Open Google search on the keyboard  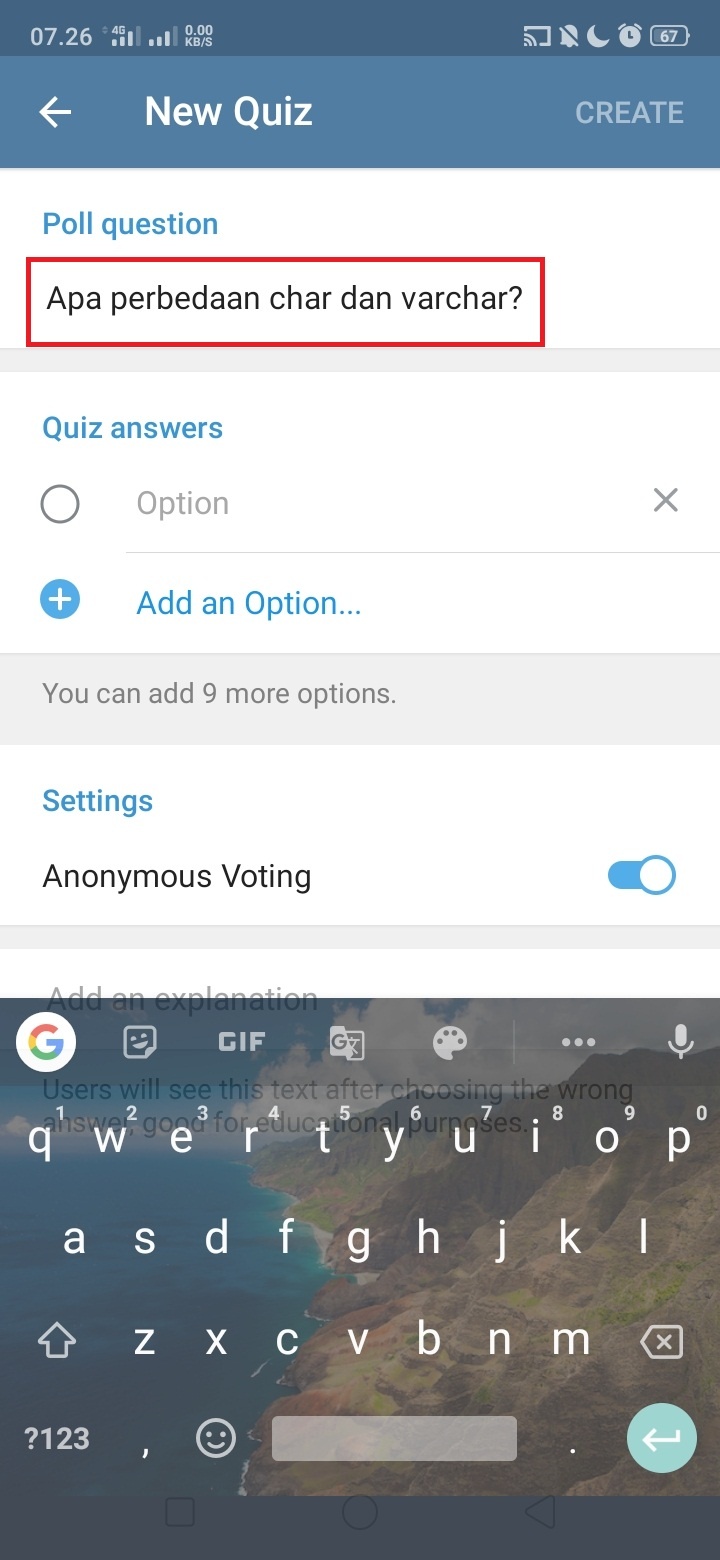(x=46, y=1043)
